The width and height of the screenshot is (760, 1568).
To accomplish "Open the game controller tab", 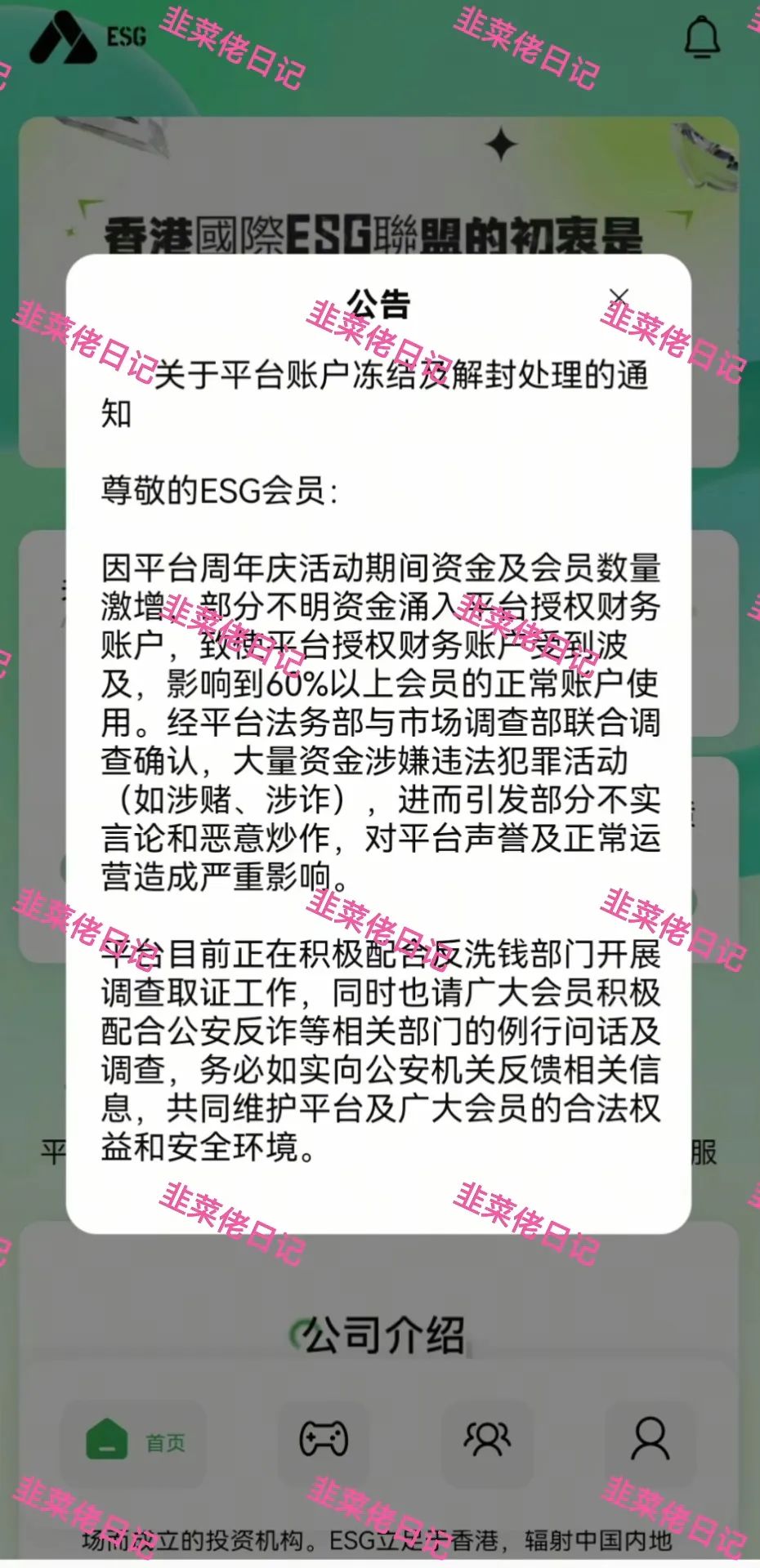I will click(x=324, y=1438).
